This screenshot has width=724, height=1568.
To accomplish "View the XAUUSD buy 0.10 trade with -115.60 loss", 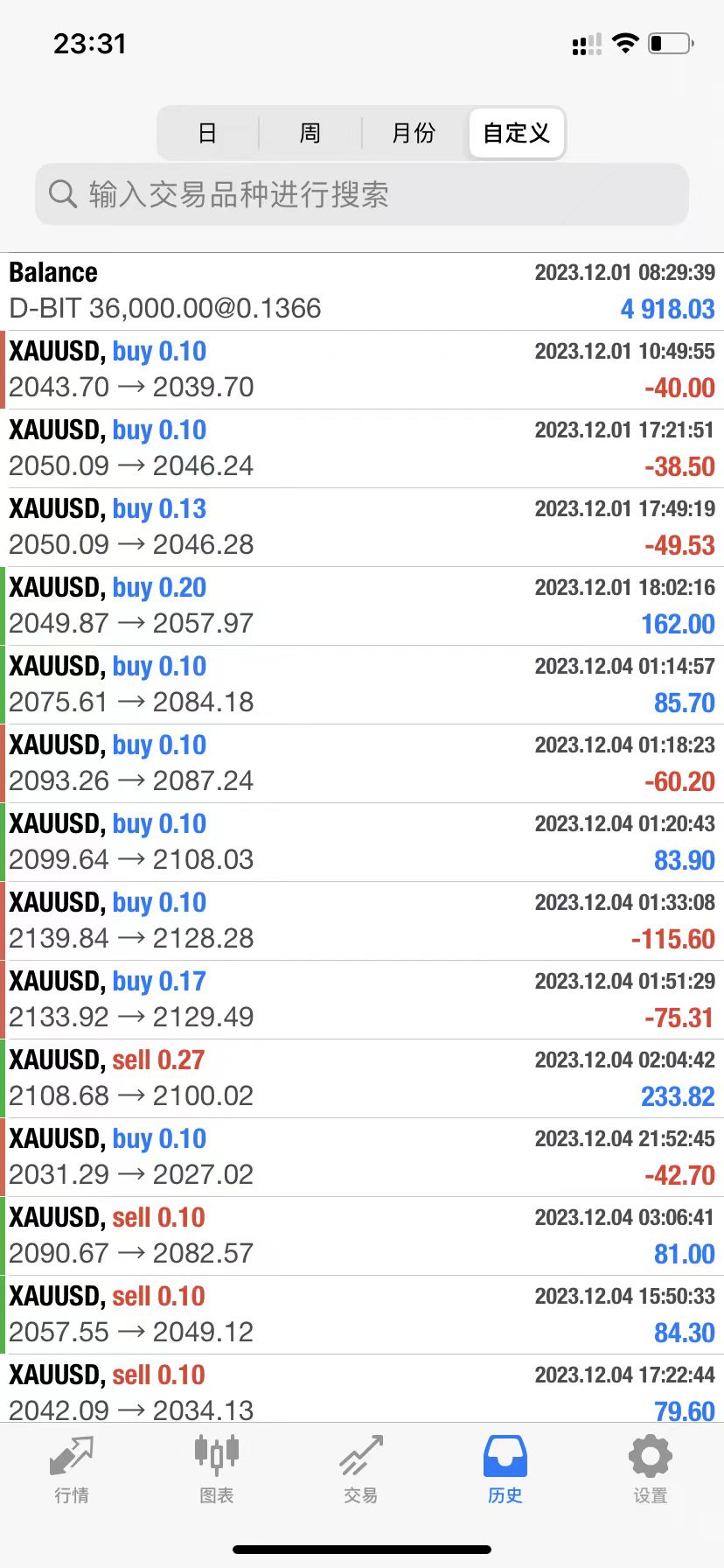I will click(362, 920).
